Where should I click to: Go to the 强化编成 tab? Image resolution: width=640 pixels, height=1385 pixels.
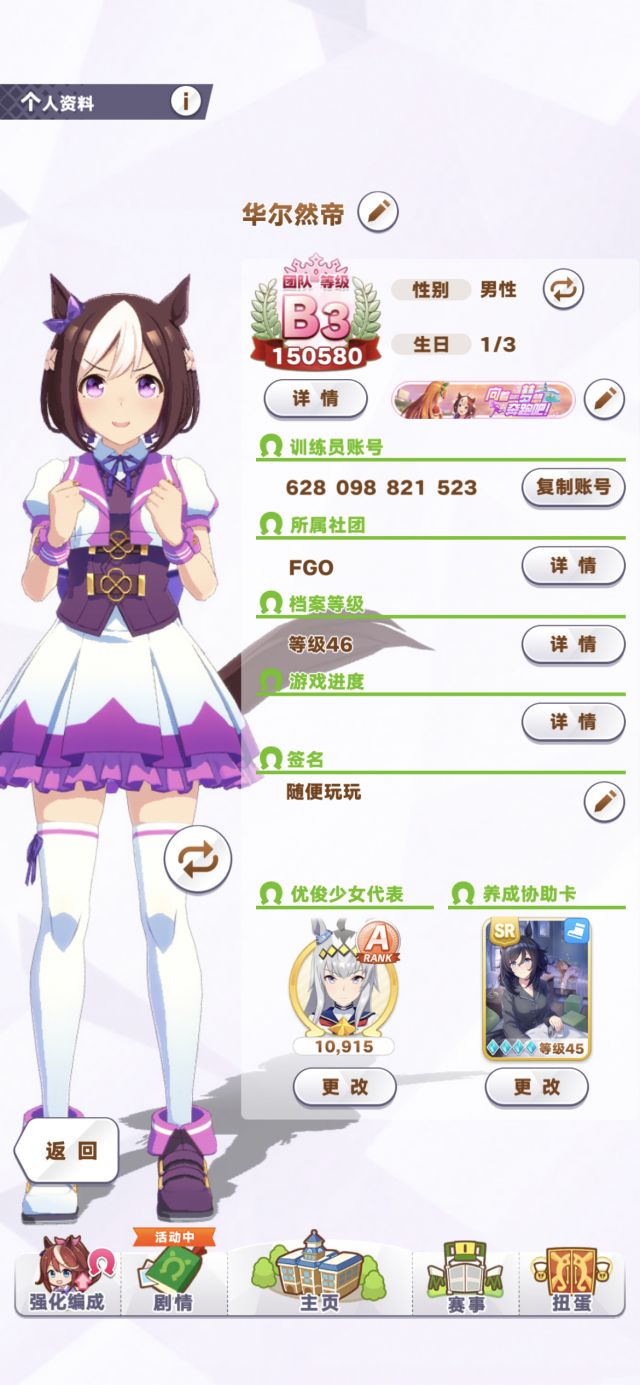click(x=66, y=1275)
